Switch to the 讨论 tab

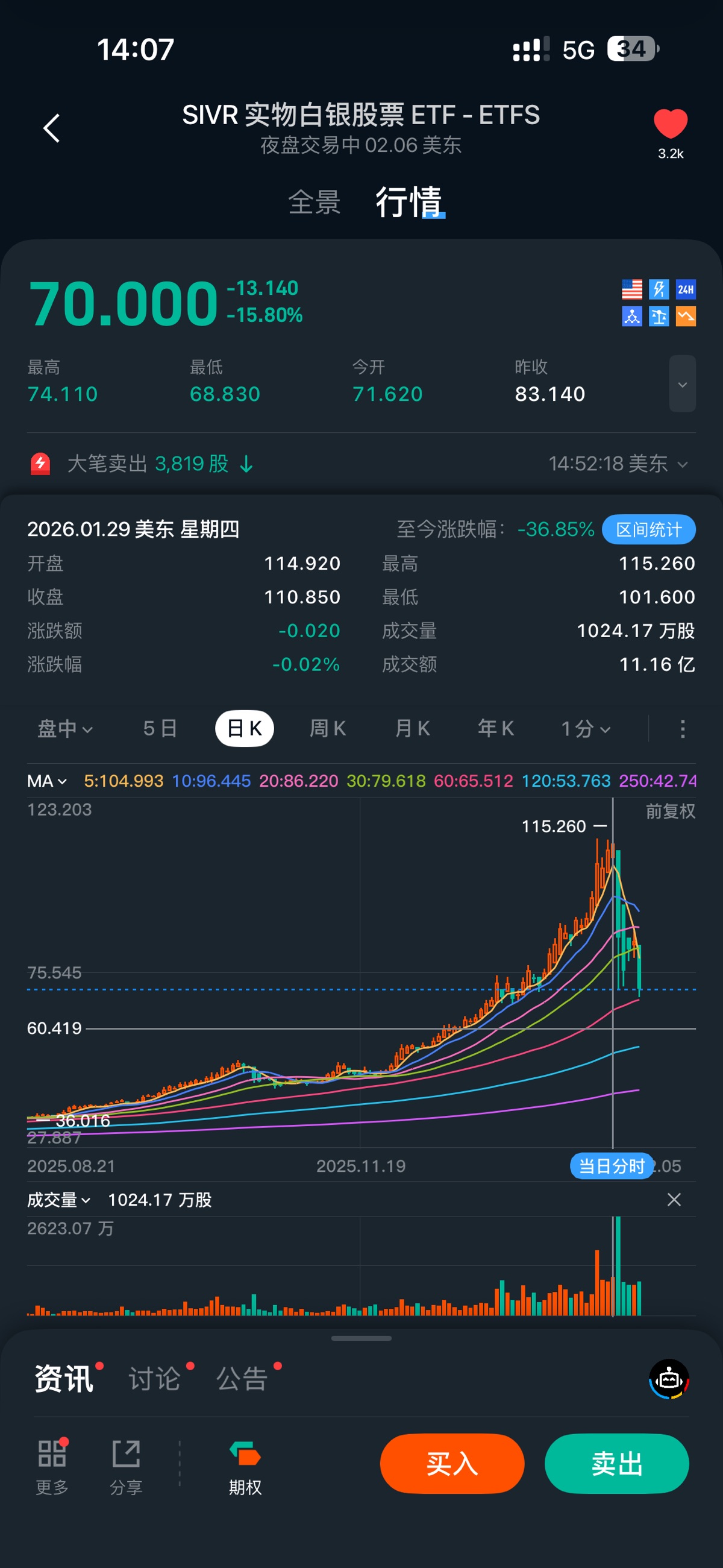[x=155, y=1379]
